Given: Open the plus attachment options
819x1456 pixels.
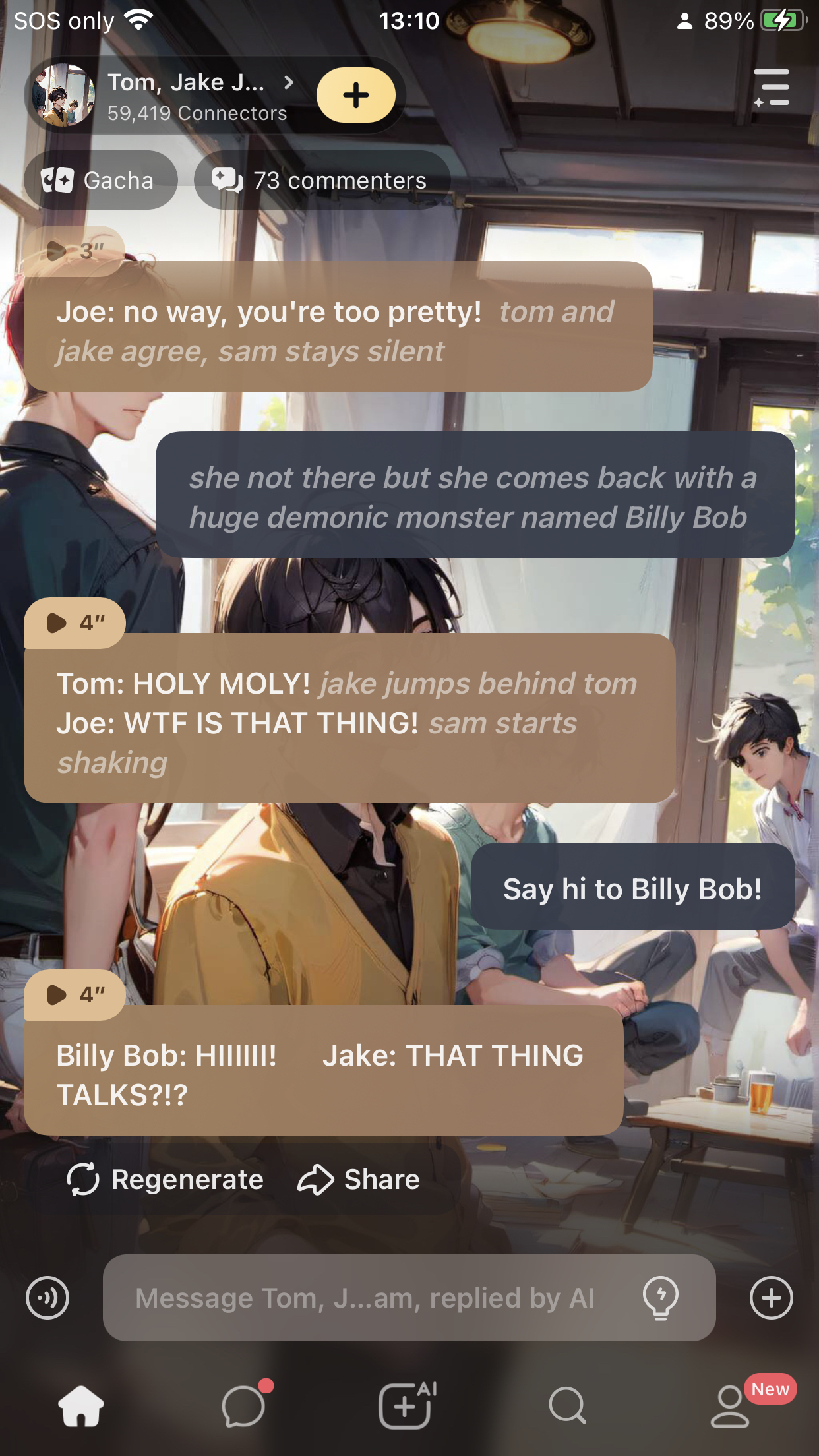Looking at the screenshot, I should tap(771, 1298).
